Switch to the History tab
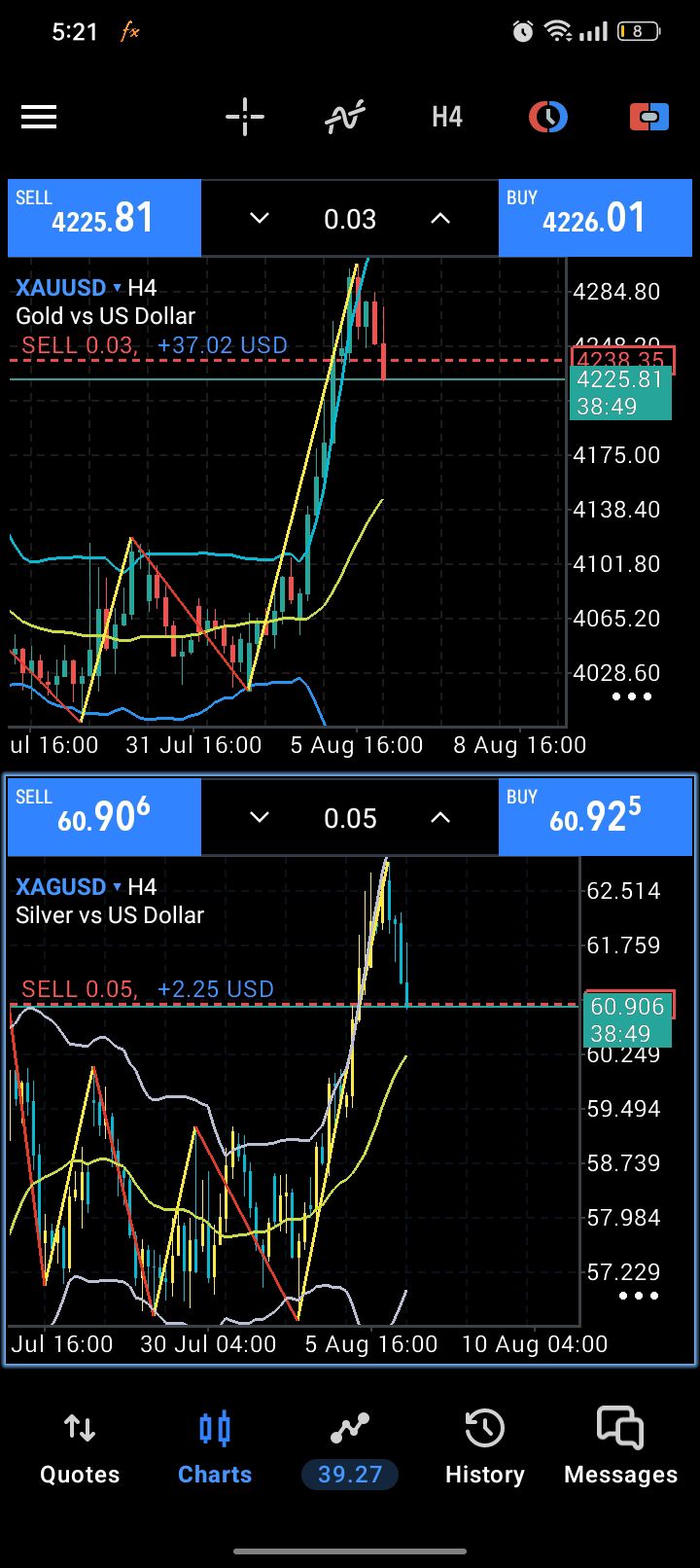 click(x=484, y=1447)
